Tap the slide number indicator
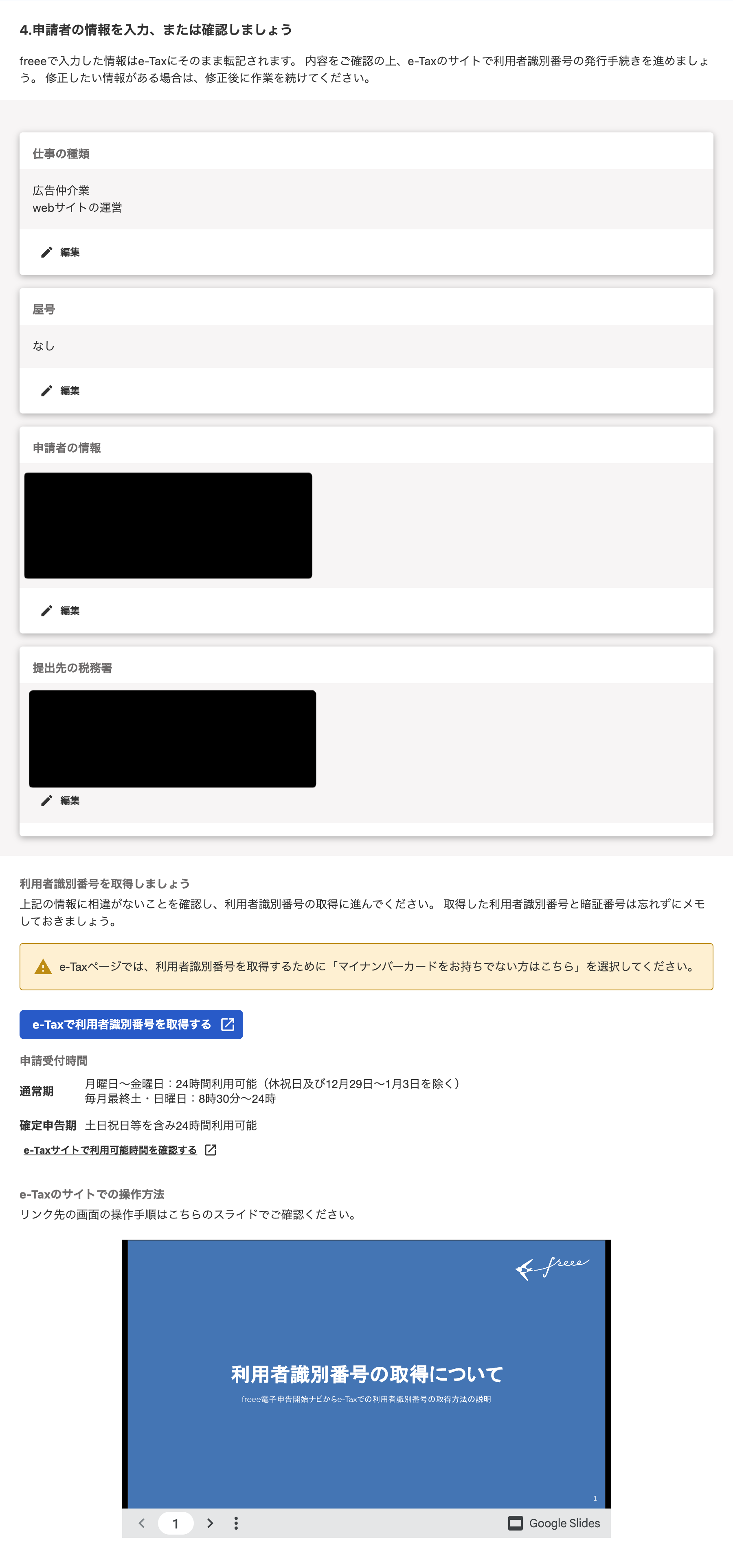The width and height of the screenshot is (733, 1568). pyautogui.click(x=176, y=1523)
